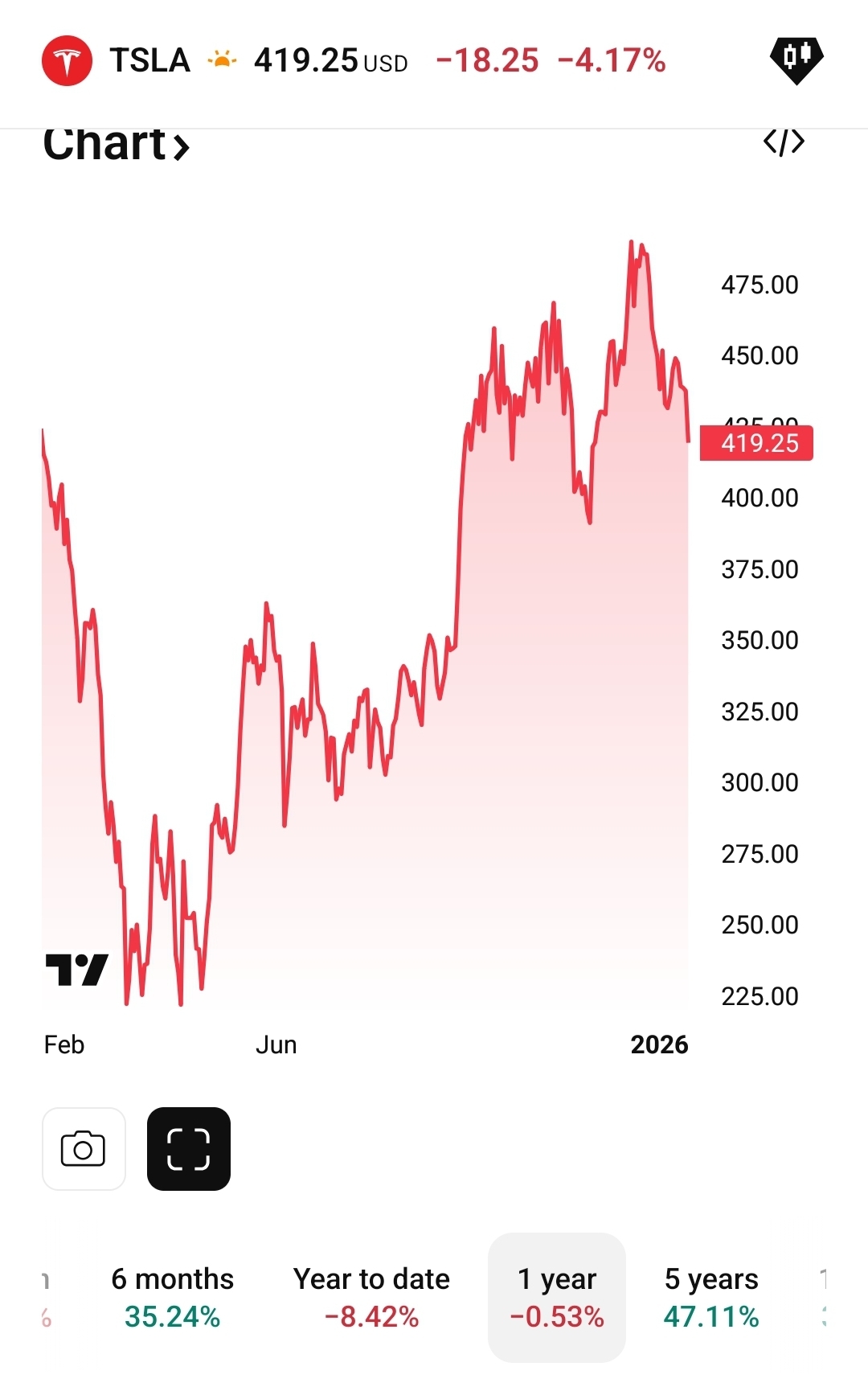Open the full Chart page link
The height and width of the screenshot is (1387, 868).
tap(116, 146)
